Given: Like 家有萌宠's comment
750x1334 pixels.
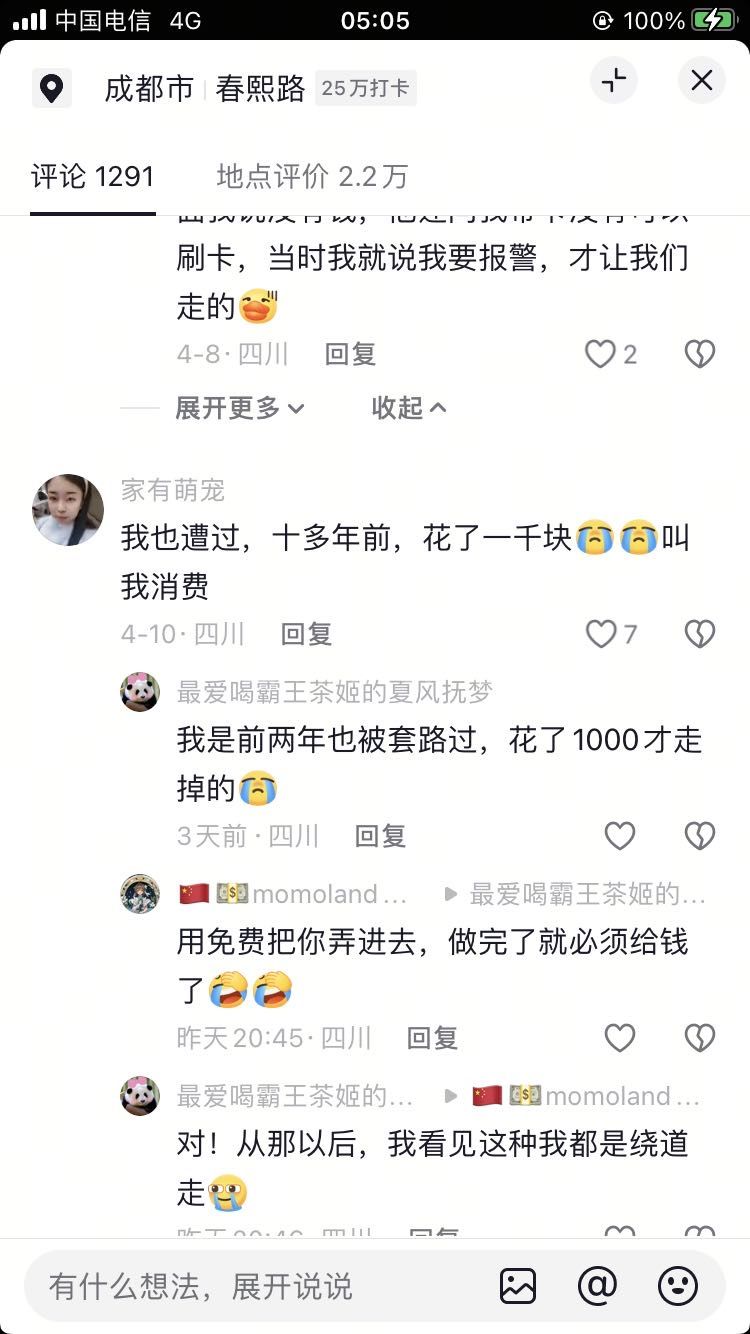Looking at the screenshot, I should [602, 634].
